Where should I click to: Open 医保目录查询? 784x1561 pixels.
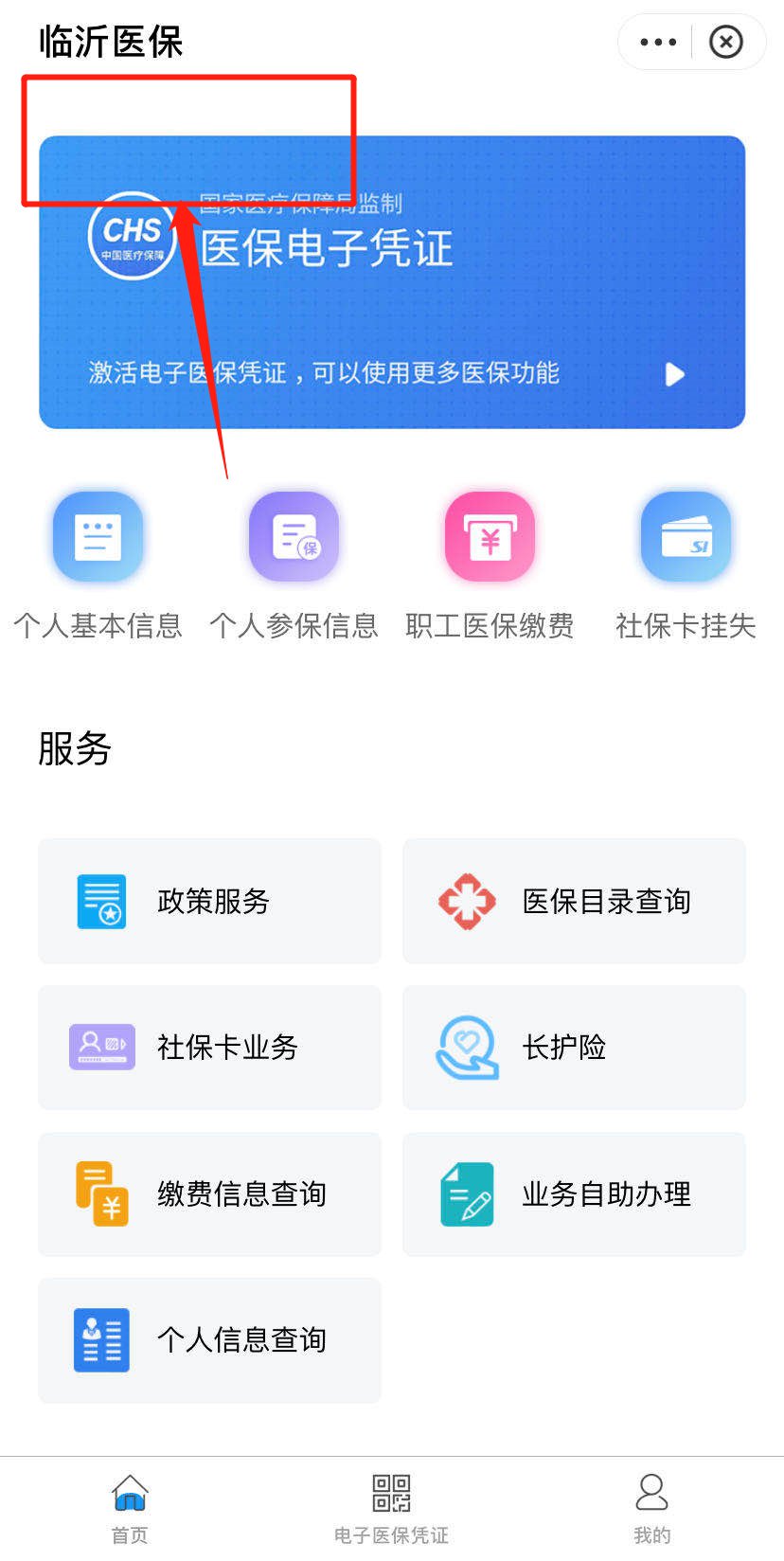(x=574, y=901)
